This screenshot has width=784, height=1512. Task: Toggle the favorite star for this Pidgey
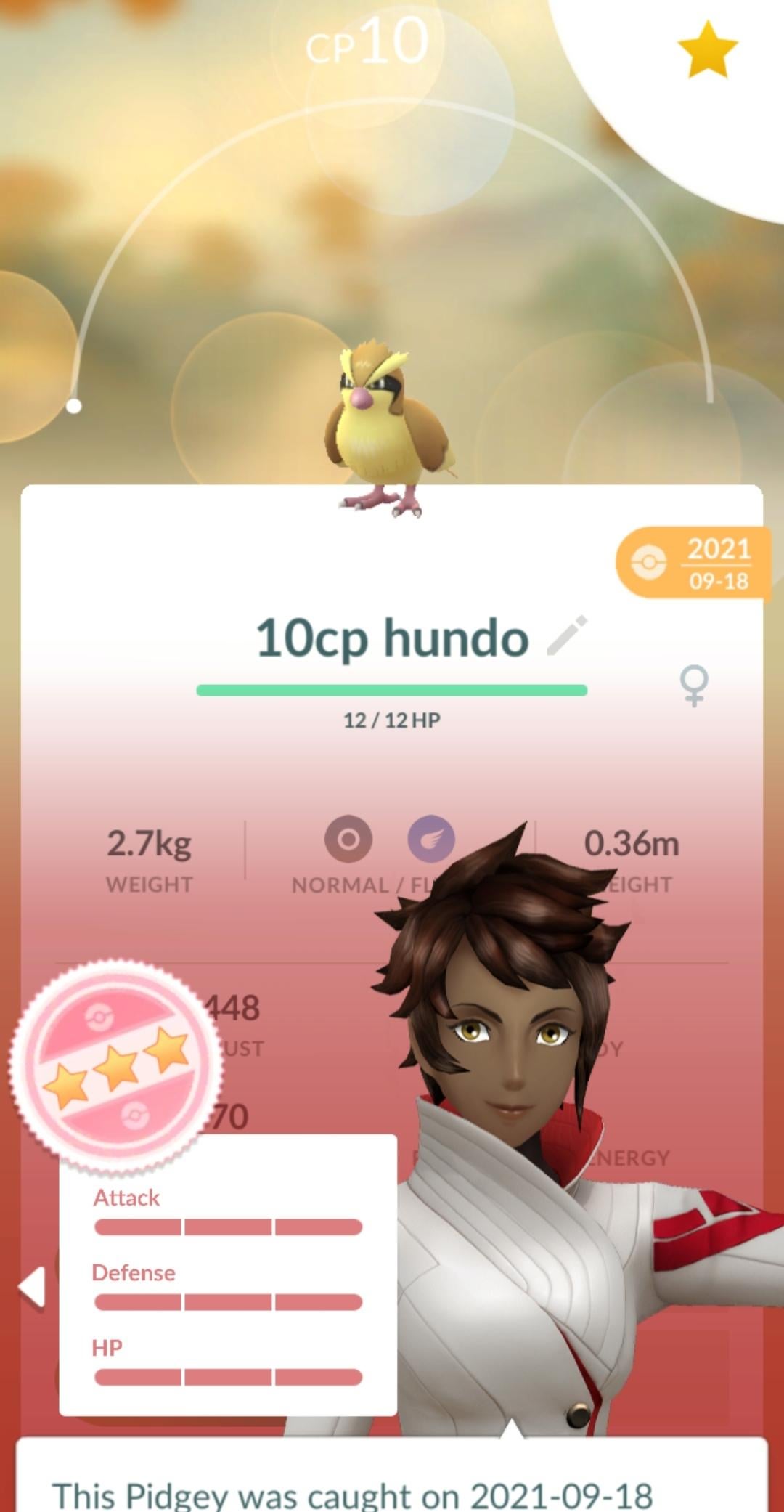tap(707, 49)
